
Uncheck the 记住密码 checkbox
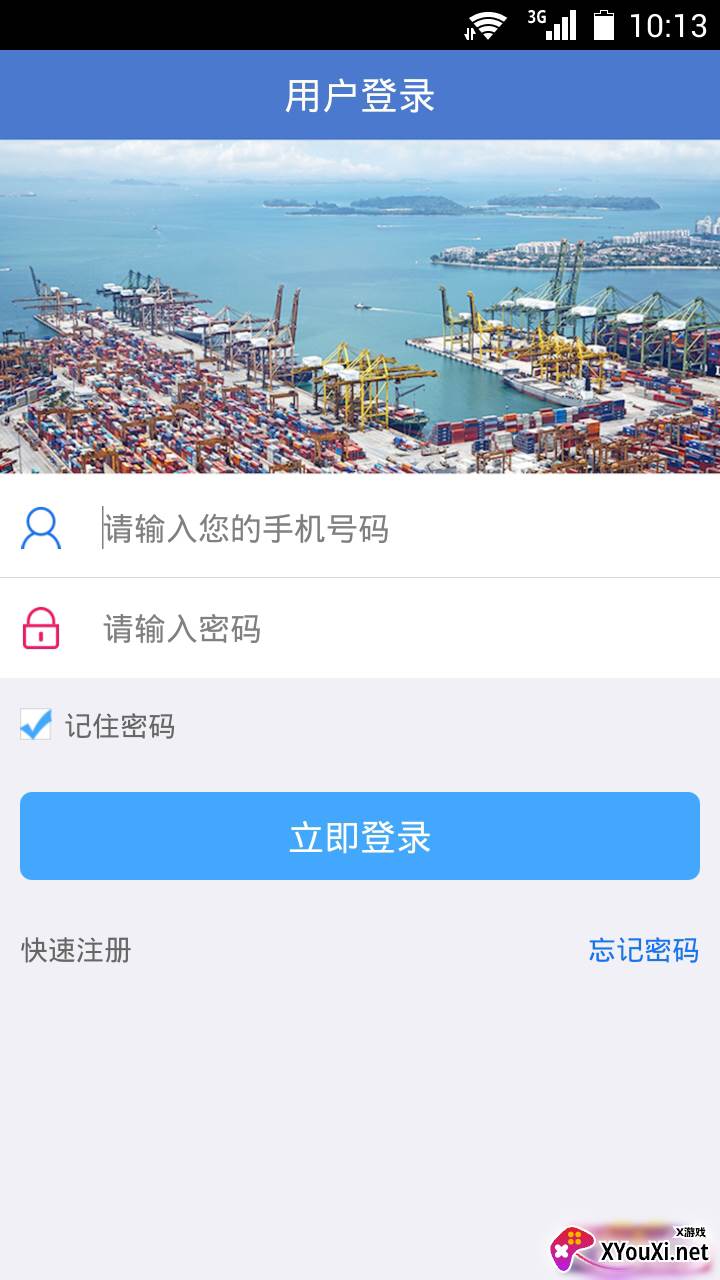click(36, 725)
